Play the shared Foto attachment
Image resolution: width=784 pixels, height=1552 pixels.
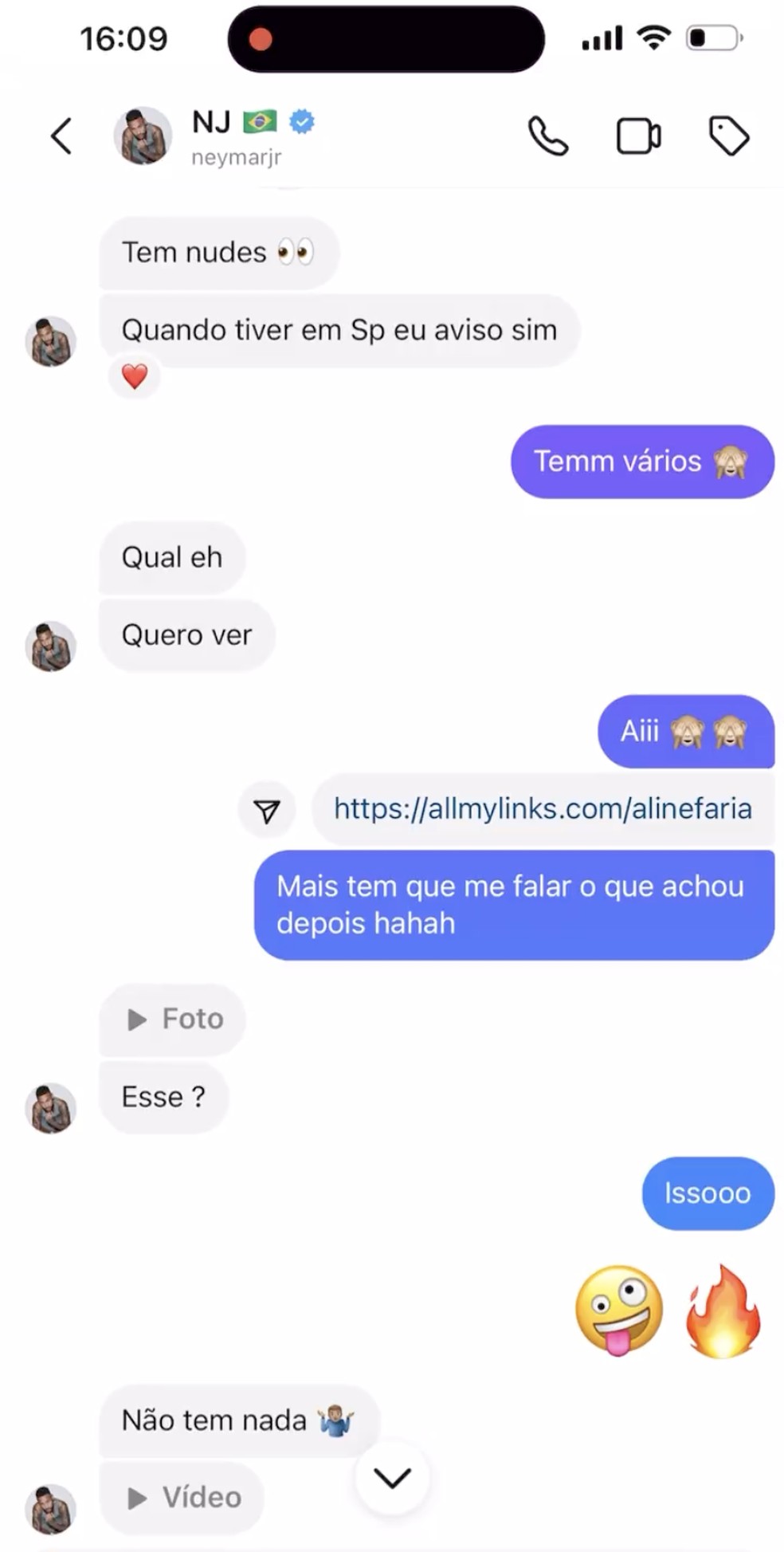pyautogui.click(x=172, y=1019)
